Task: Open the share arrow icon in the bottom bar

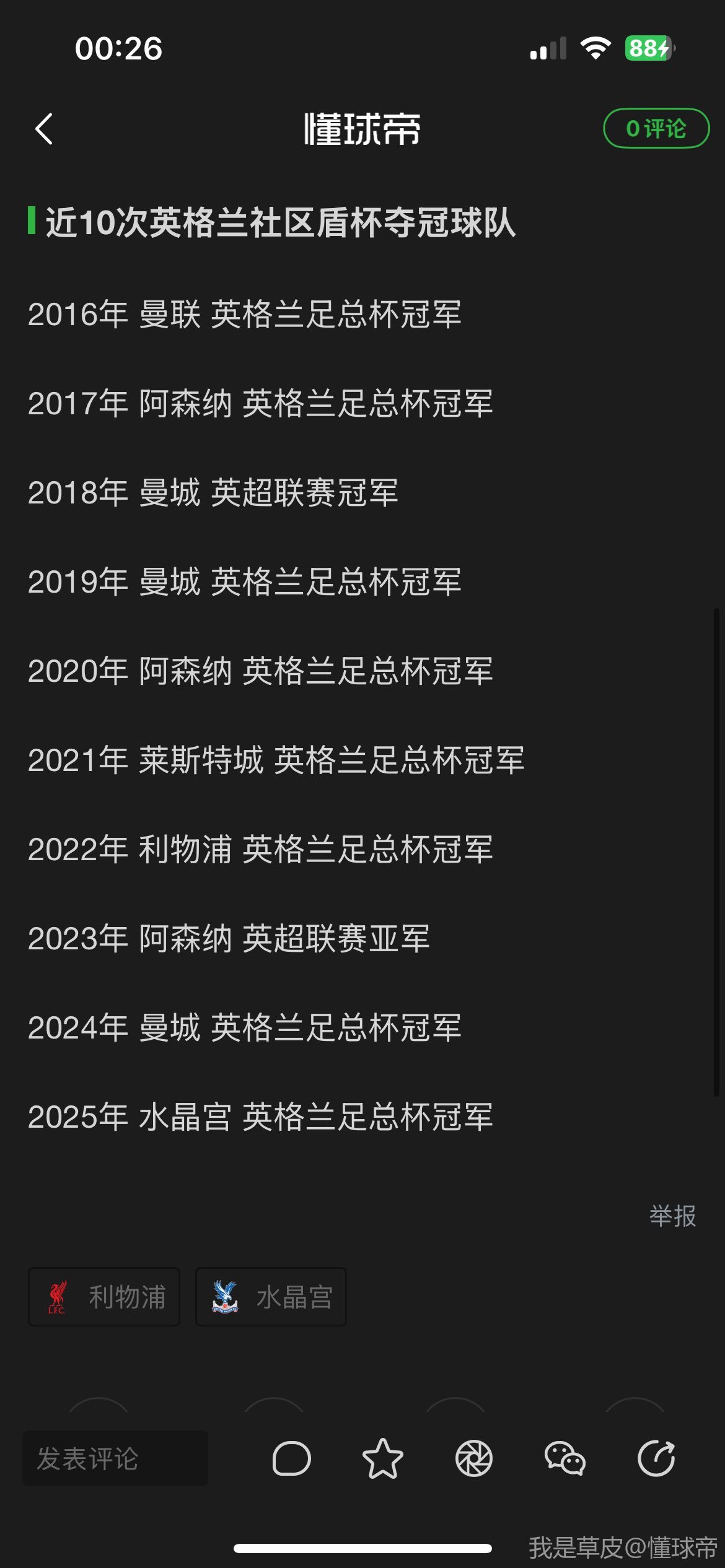Action: coord(656,1459)
